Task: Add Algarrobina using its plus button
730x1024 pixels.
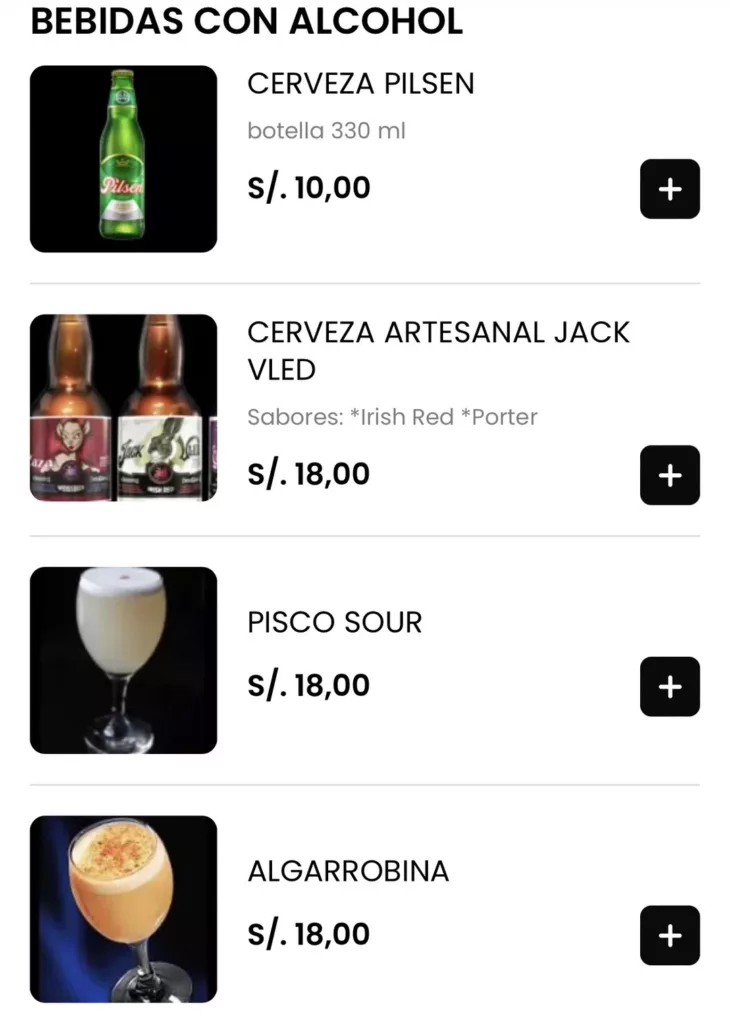Action: pyautogui.click(x=669, y=935)
